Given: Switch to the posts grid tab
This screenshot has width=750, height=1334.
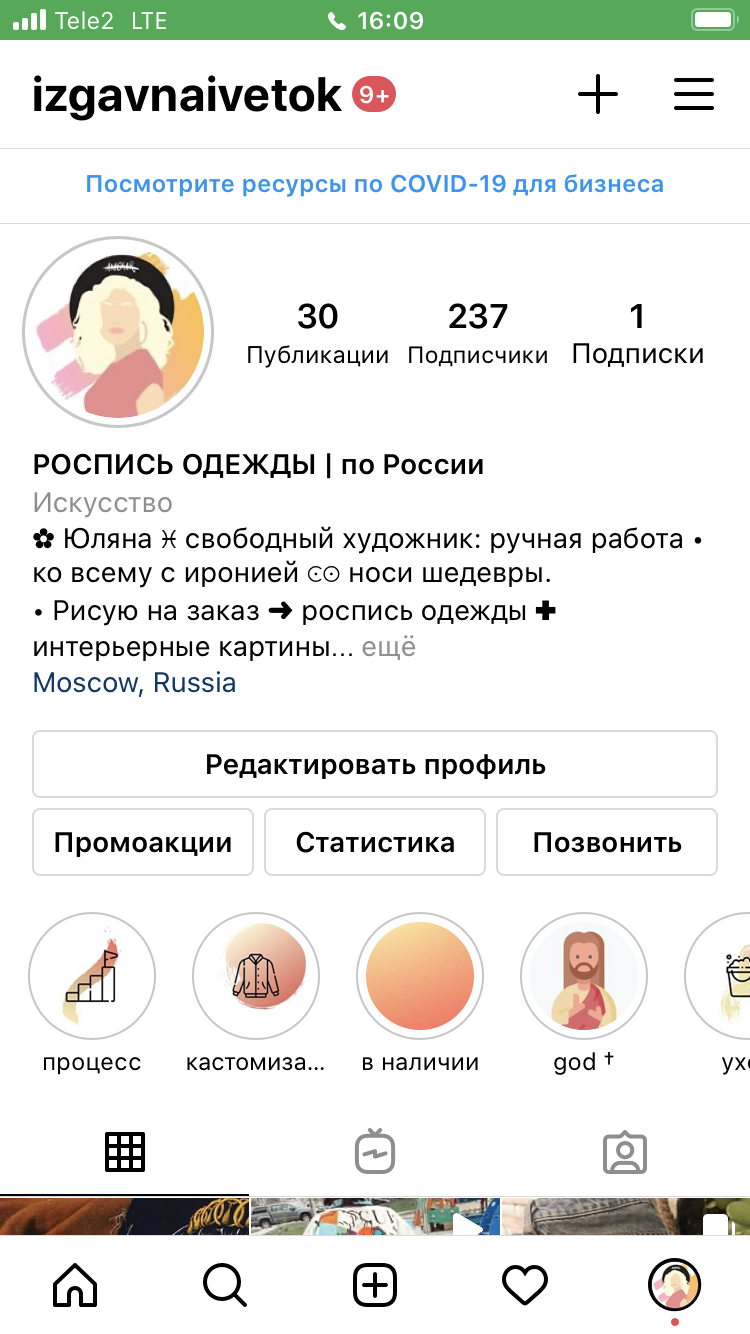Looking at the screenshot, I should click(125, 1152).
